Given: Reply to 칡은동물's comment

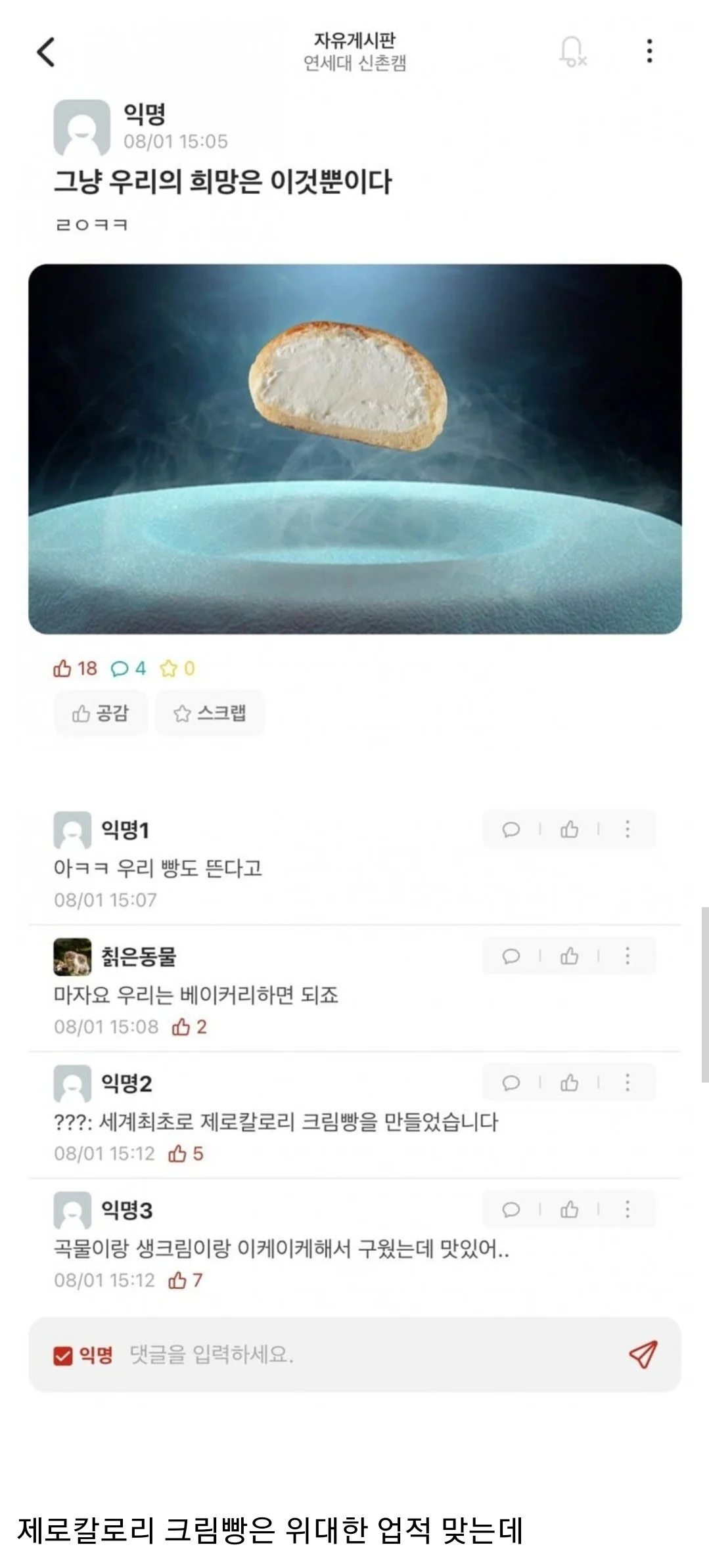Looking at the screenshot, I should [511, 956].
